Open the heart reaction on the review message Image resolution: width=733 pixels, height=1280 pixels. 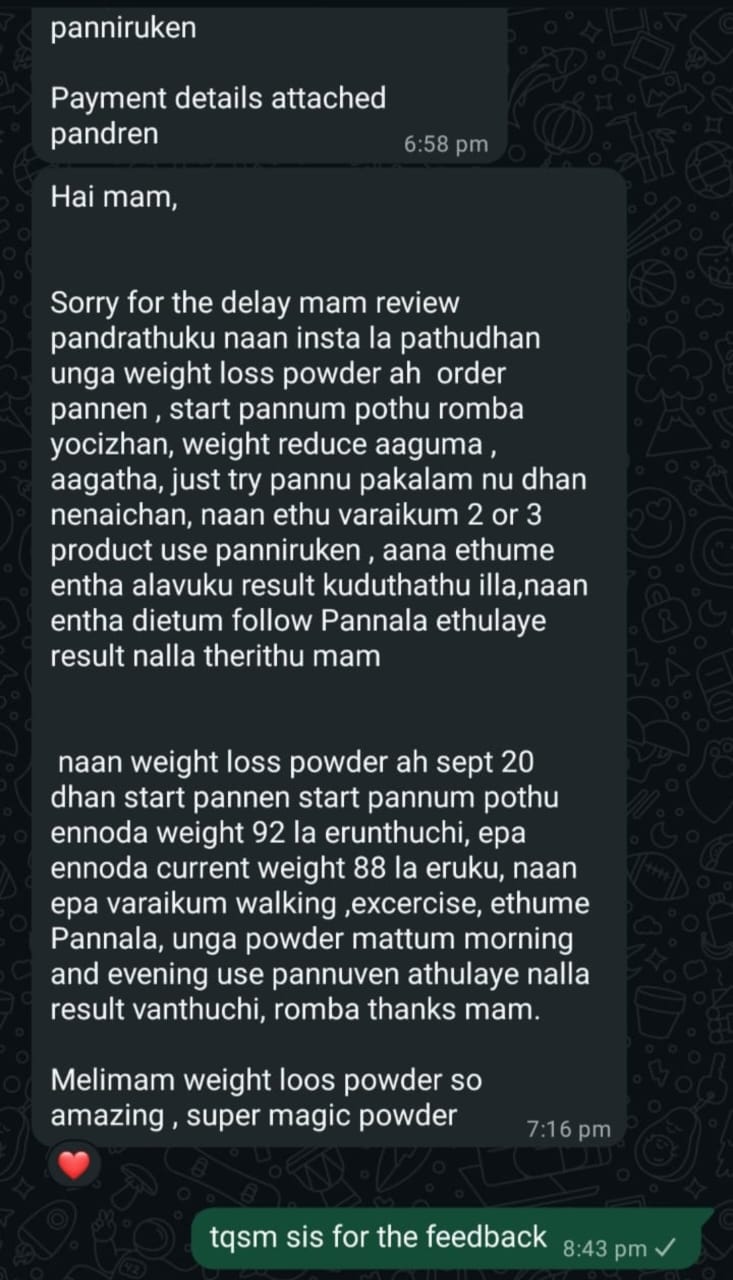pyautogui.click(x=75, y=1165)
